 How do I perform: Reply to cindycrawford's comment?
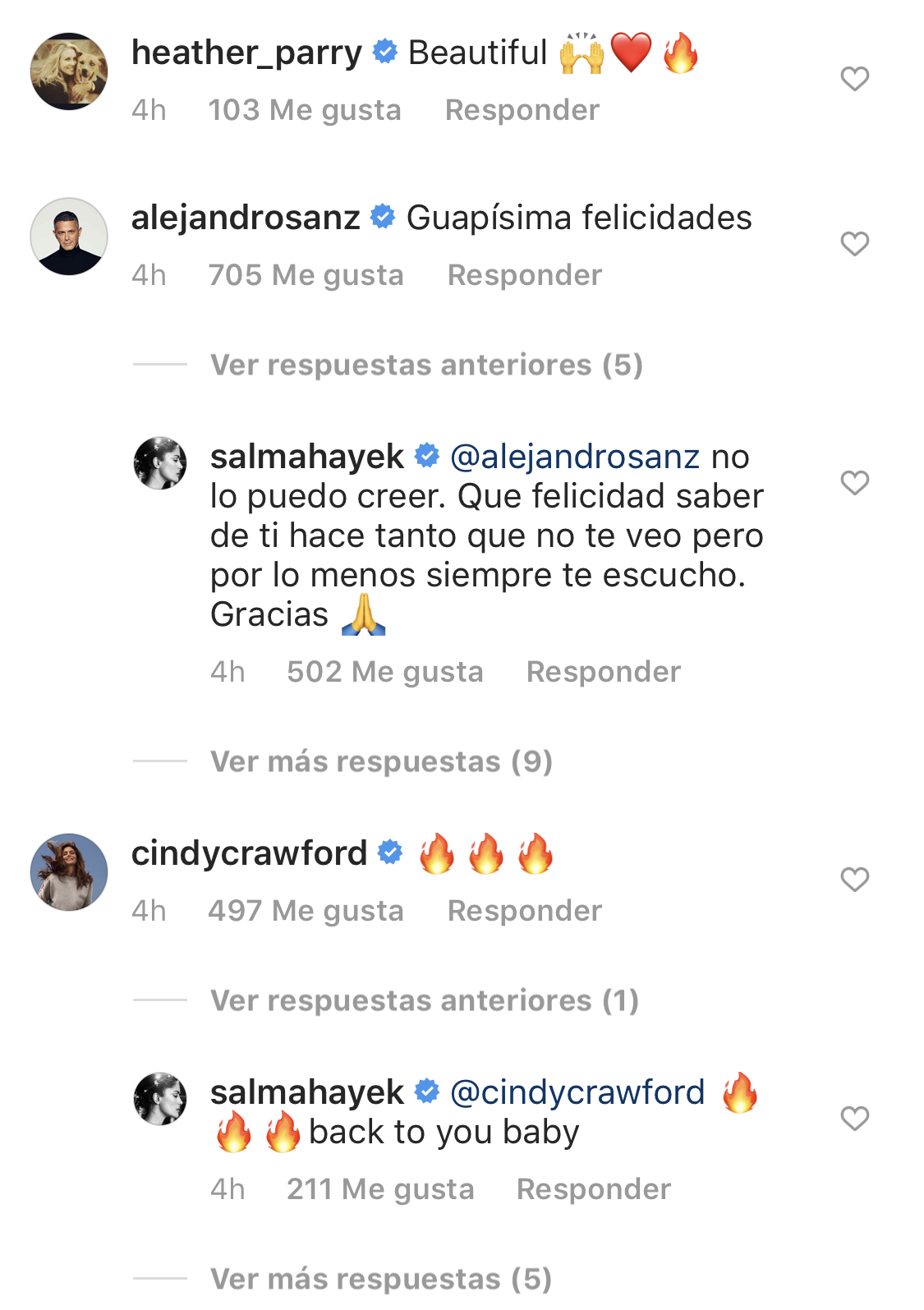pyautogui.click(x=524, y=911)
